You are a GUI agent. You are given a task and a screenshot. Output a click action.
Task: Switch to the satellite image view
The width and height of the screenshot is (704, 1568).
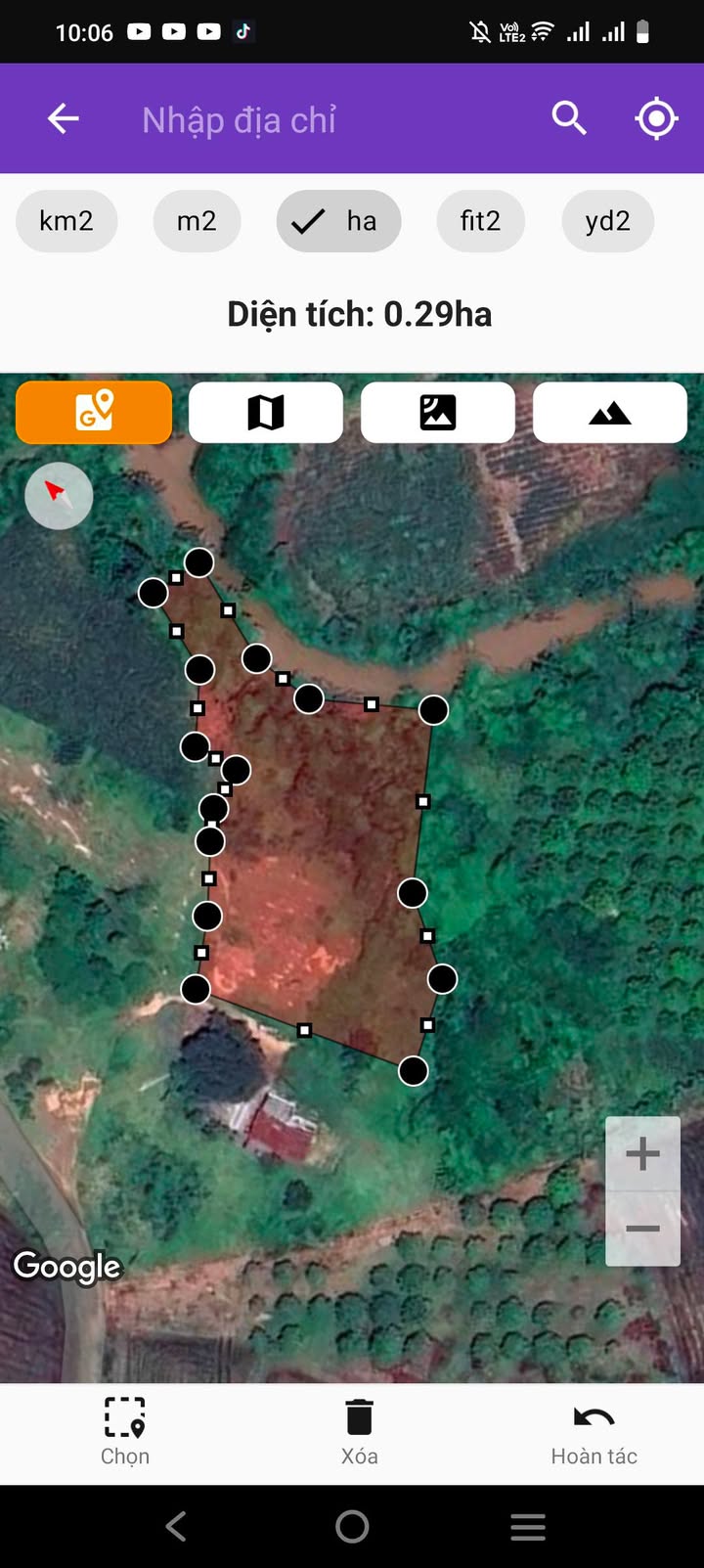point(438,412)
